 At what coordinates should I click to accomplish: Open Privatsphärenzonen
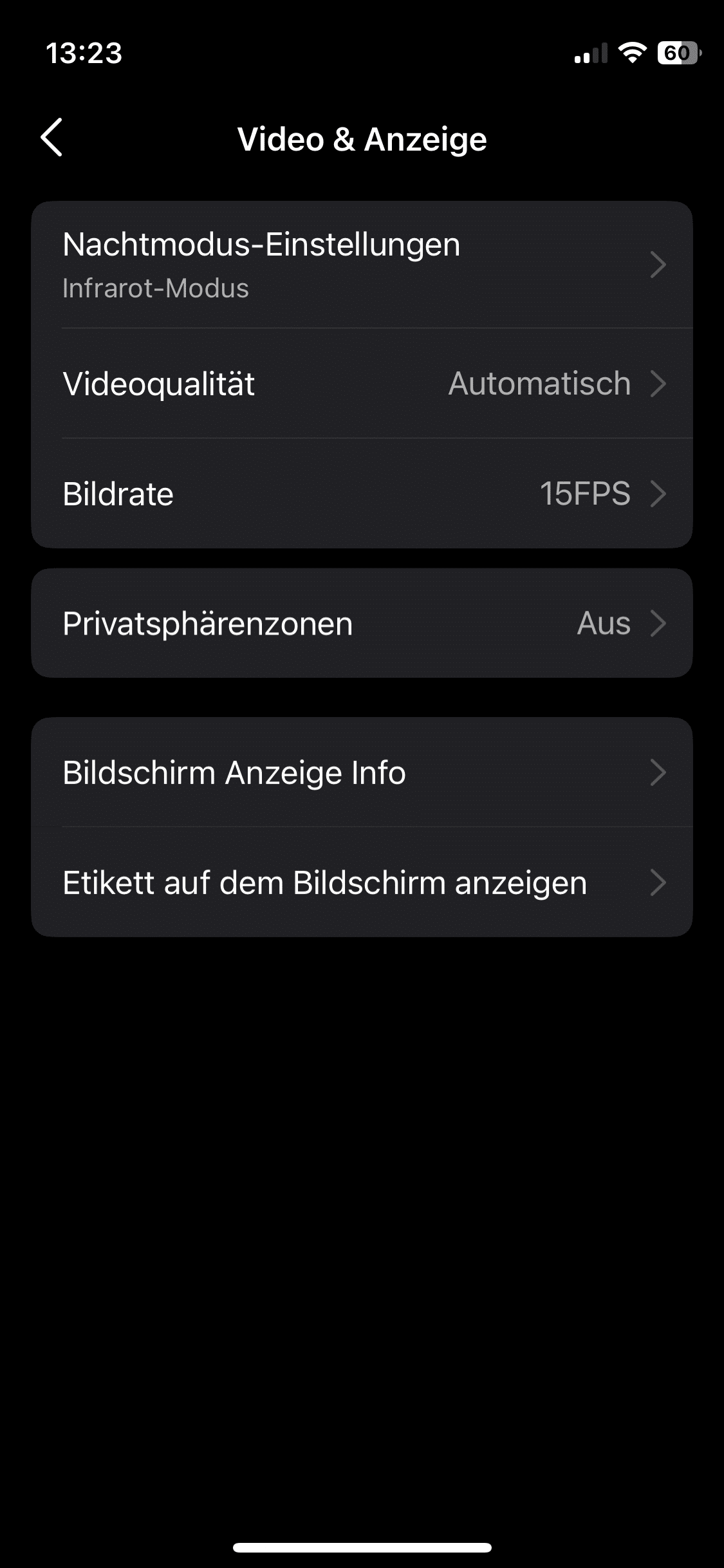click(x=362, y=623)
